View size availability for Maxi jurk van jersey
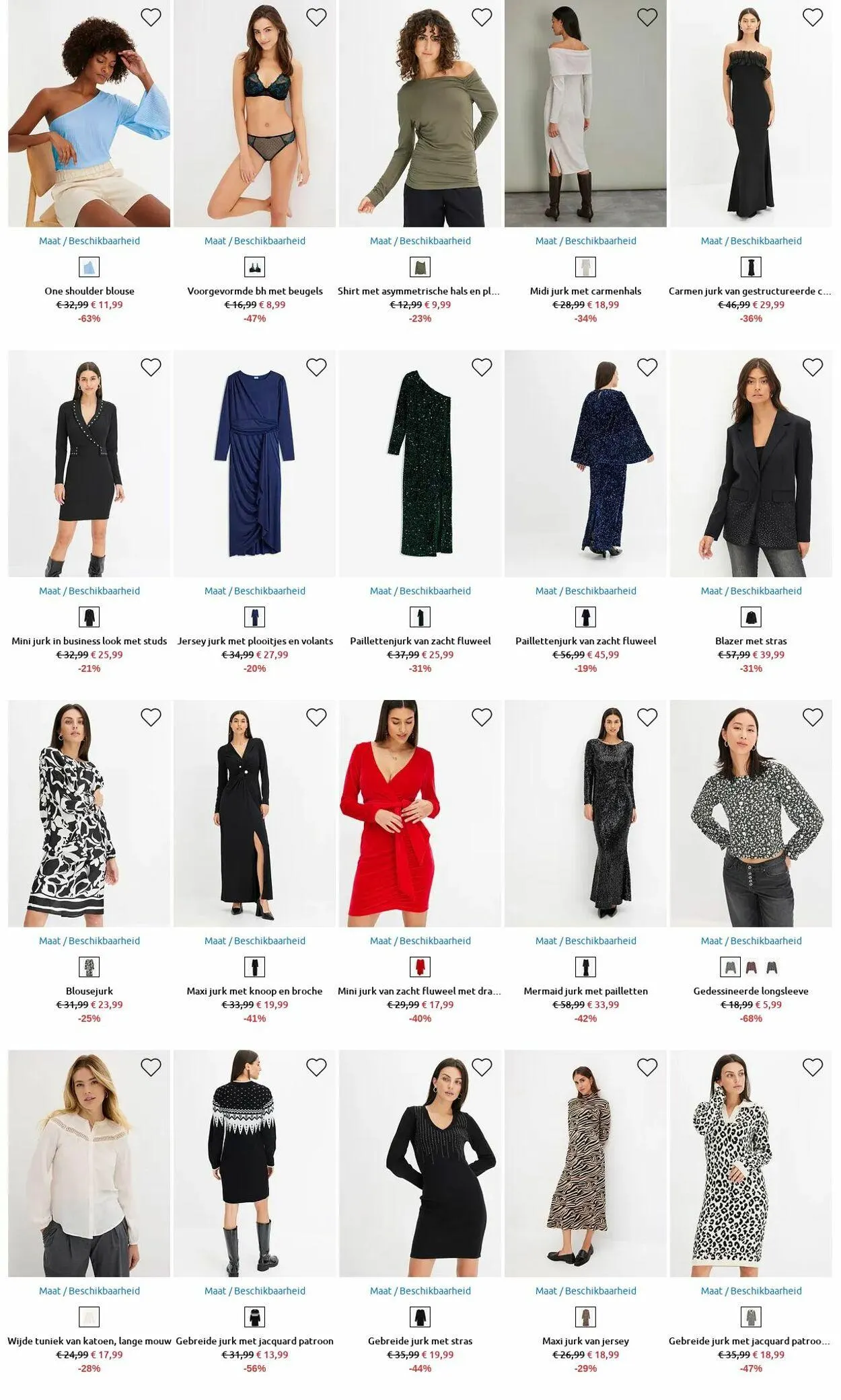Screen dimensions: 841x1400 (585, 1290)
